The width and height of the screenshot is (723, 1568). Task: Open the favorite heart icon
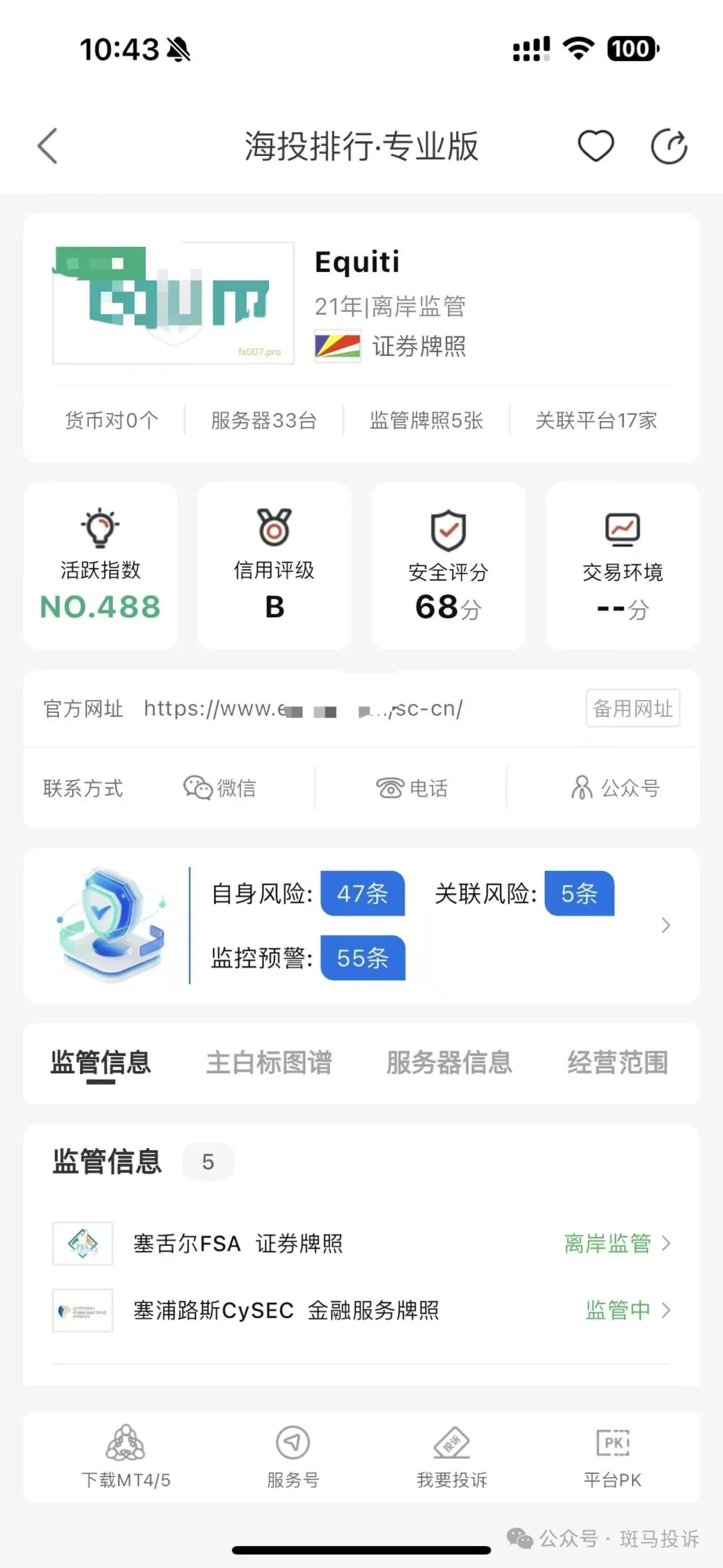click(x=596, y=145)
